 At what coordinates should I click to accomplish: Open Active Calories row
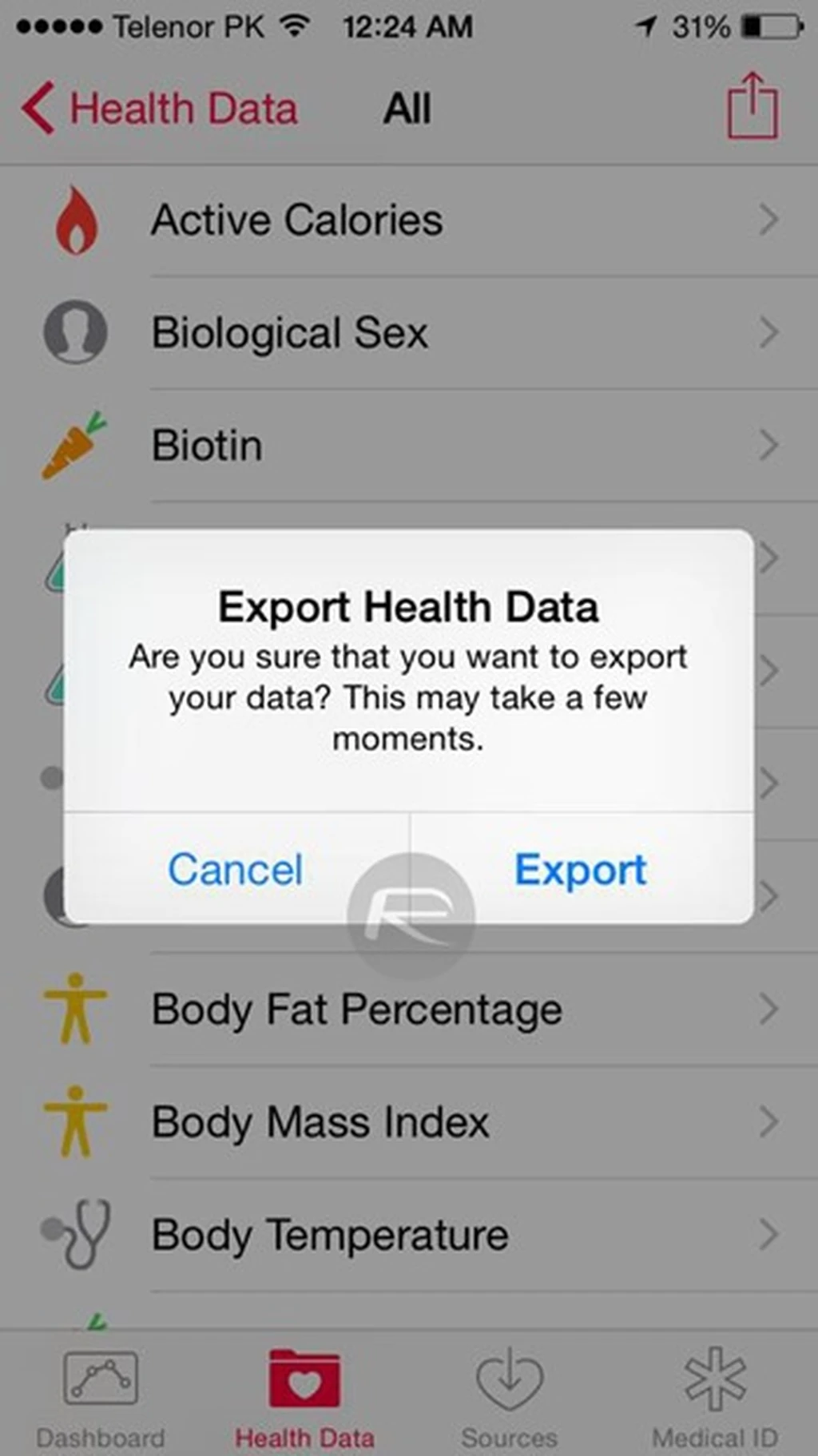(x=407, y=220)
